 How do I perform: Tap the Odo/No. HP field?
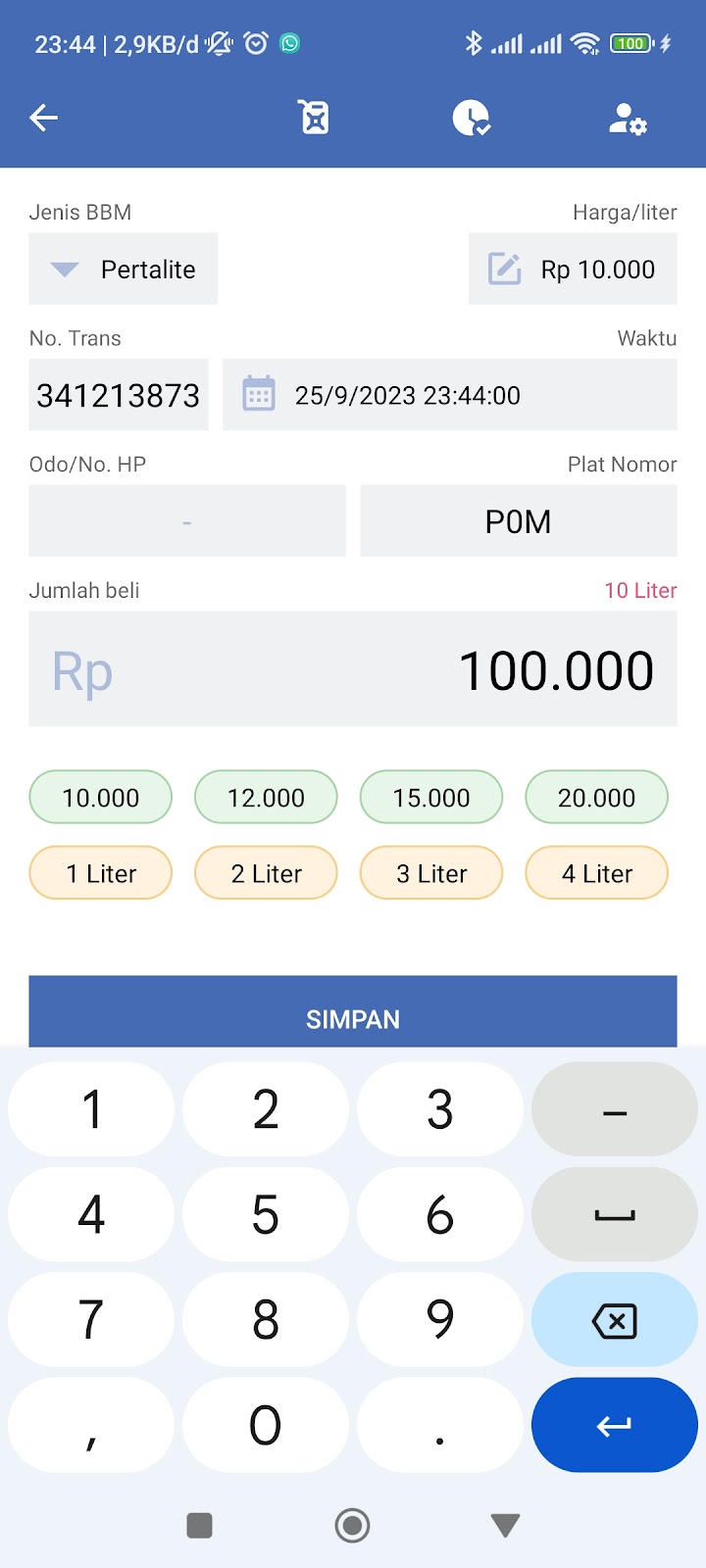tap(187, 521)
